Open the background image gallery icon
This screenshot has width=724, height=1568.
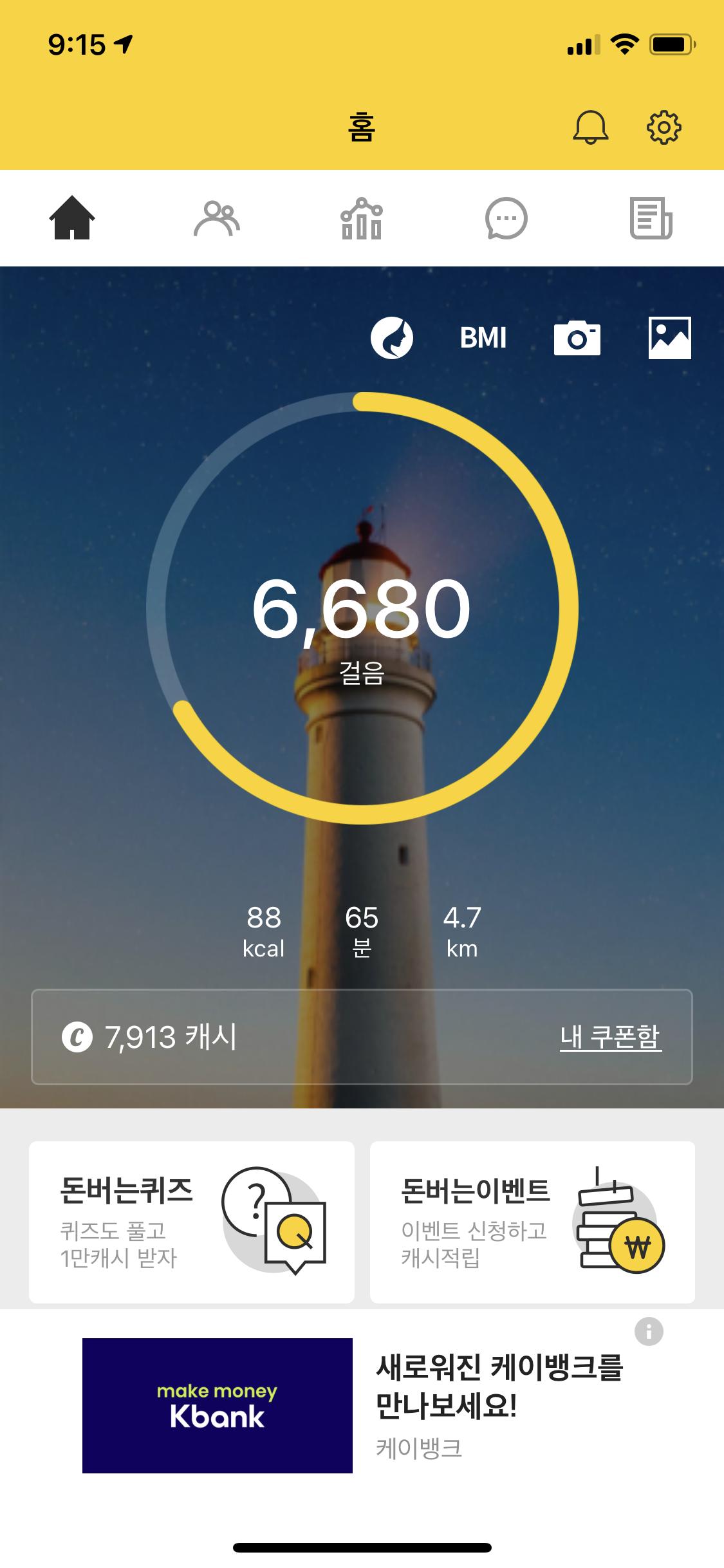click(669, 338)
